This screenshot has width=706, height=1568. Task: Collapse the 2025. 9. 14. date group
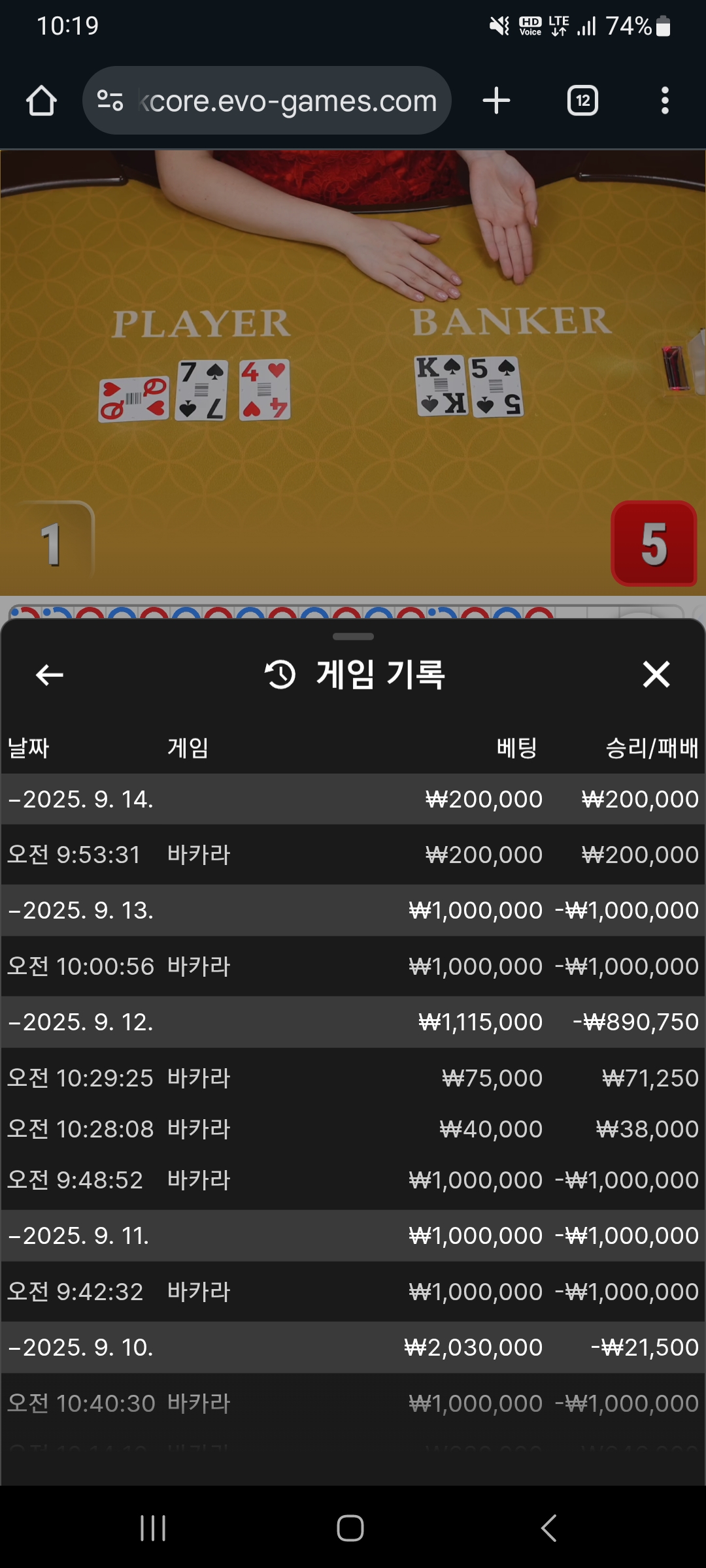point(81,799)
